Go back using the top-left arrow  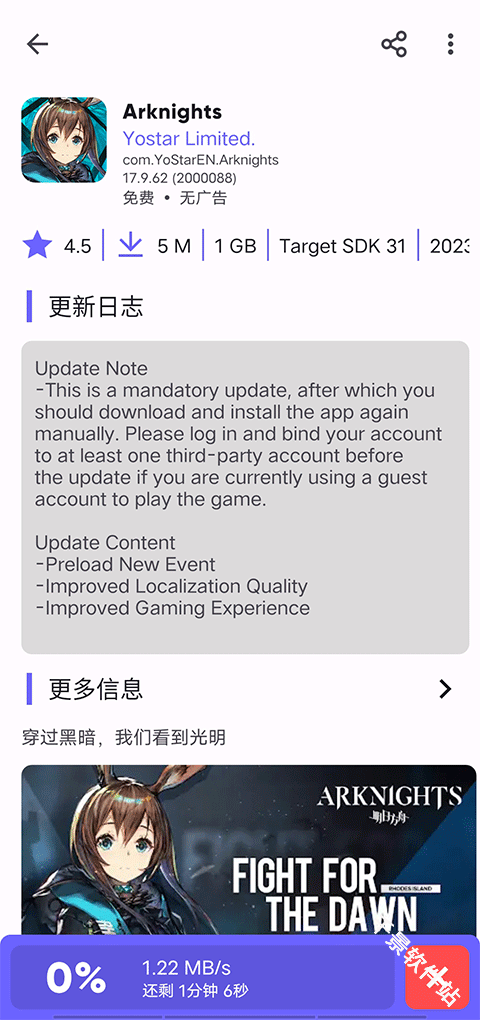(x=37, y=44)
